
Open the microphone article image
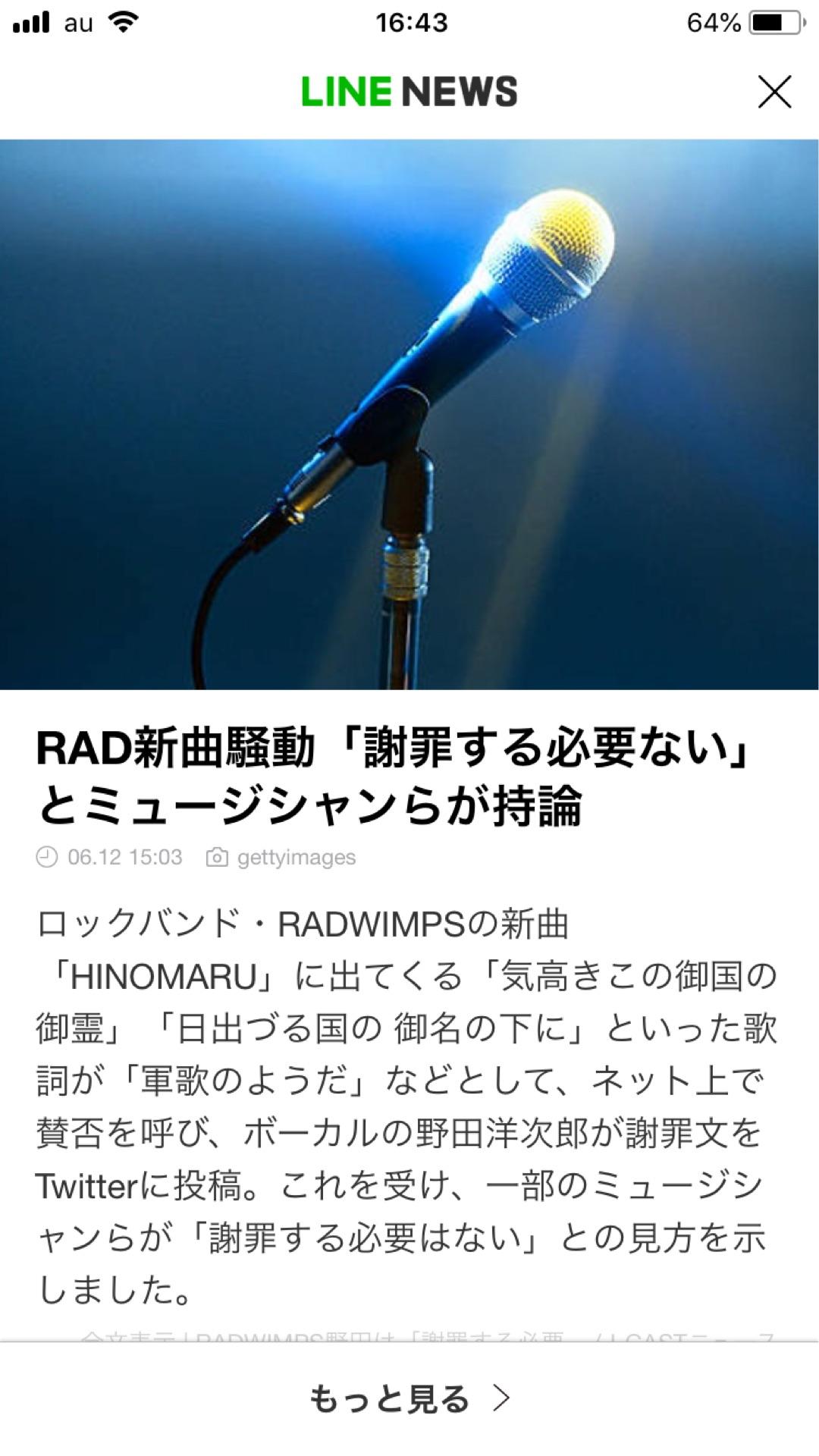tap(409, 414)
